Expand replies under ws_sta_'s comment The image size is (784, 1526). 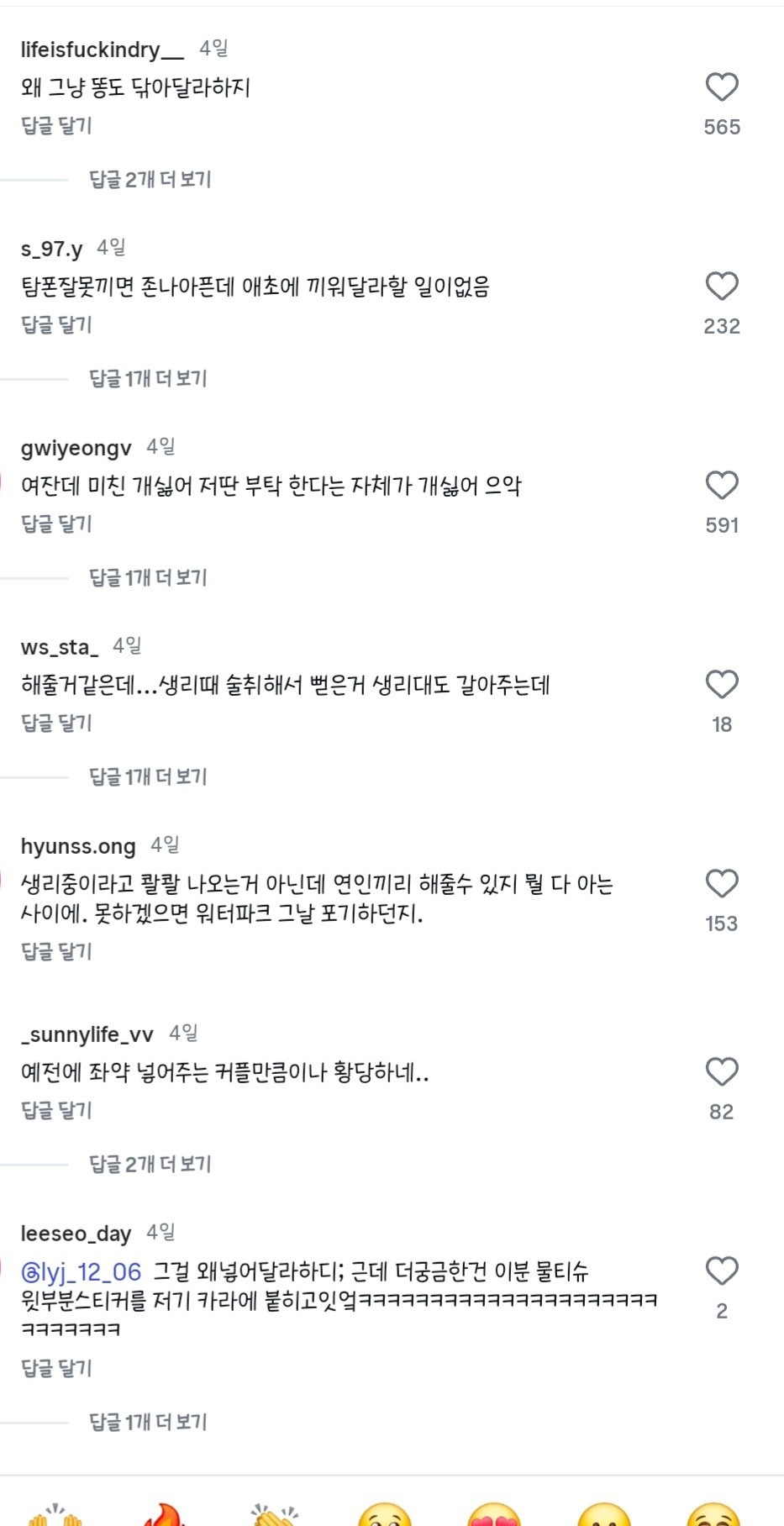point(148,777)
